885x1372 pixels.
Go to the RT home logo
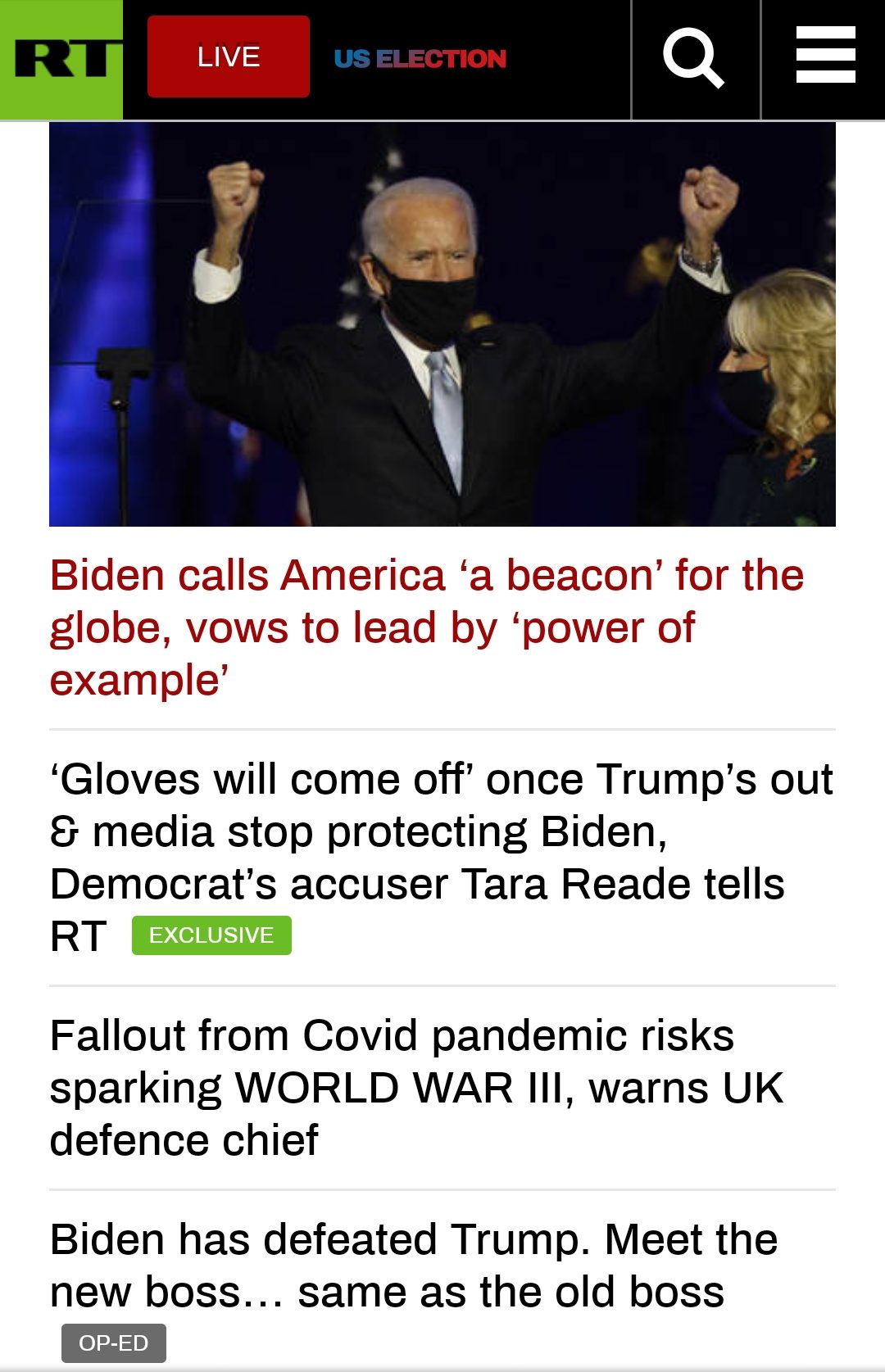61,59
